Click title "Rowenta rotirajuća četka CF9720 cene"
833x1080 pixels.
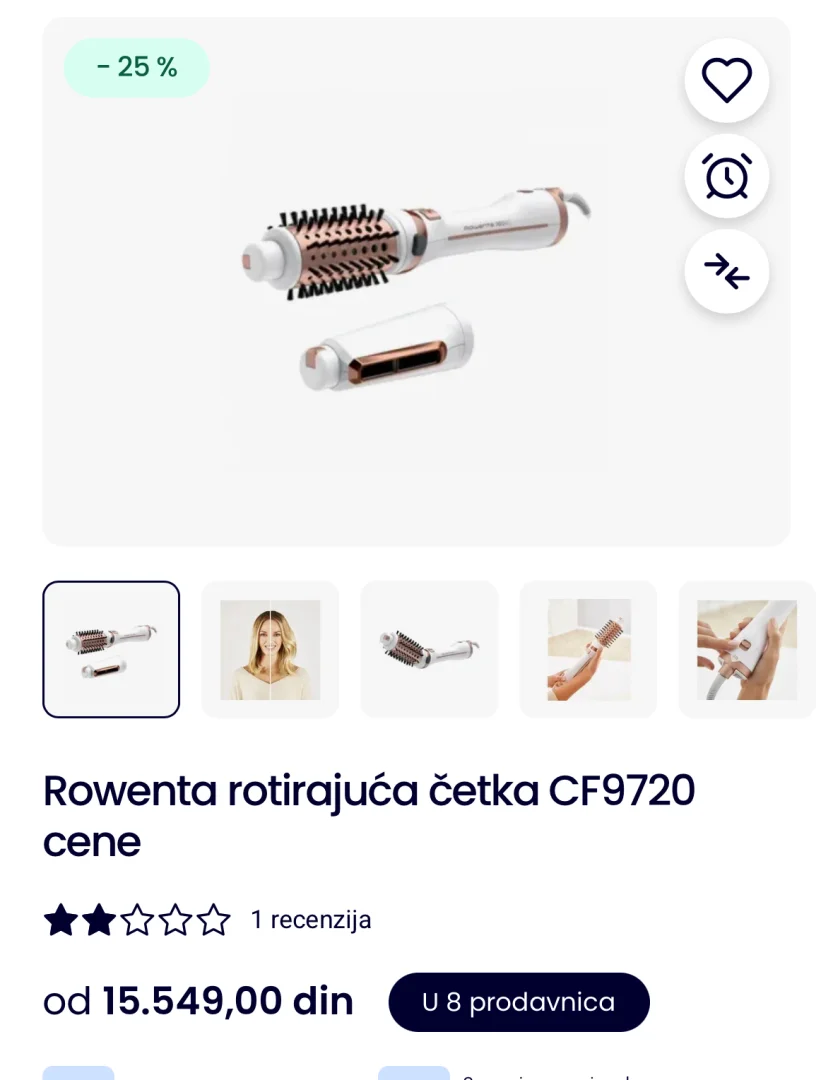tap(370, 815)
